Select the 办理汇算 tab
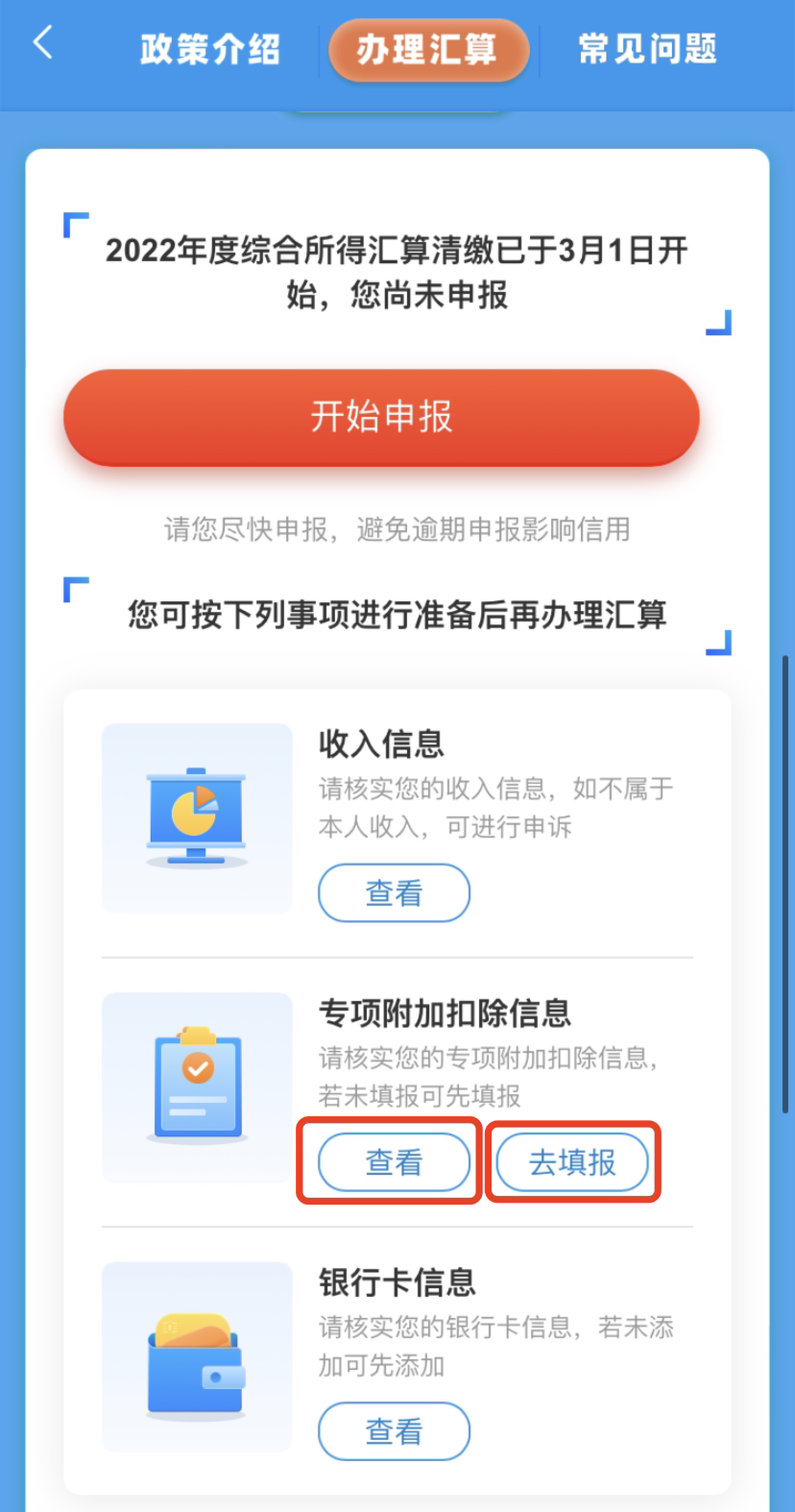The image size is (795, 1512). (x=428, y=50)
